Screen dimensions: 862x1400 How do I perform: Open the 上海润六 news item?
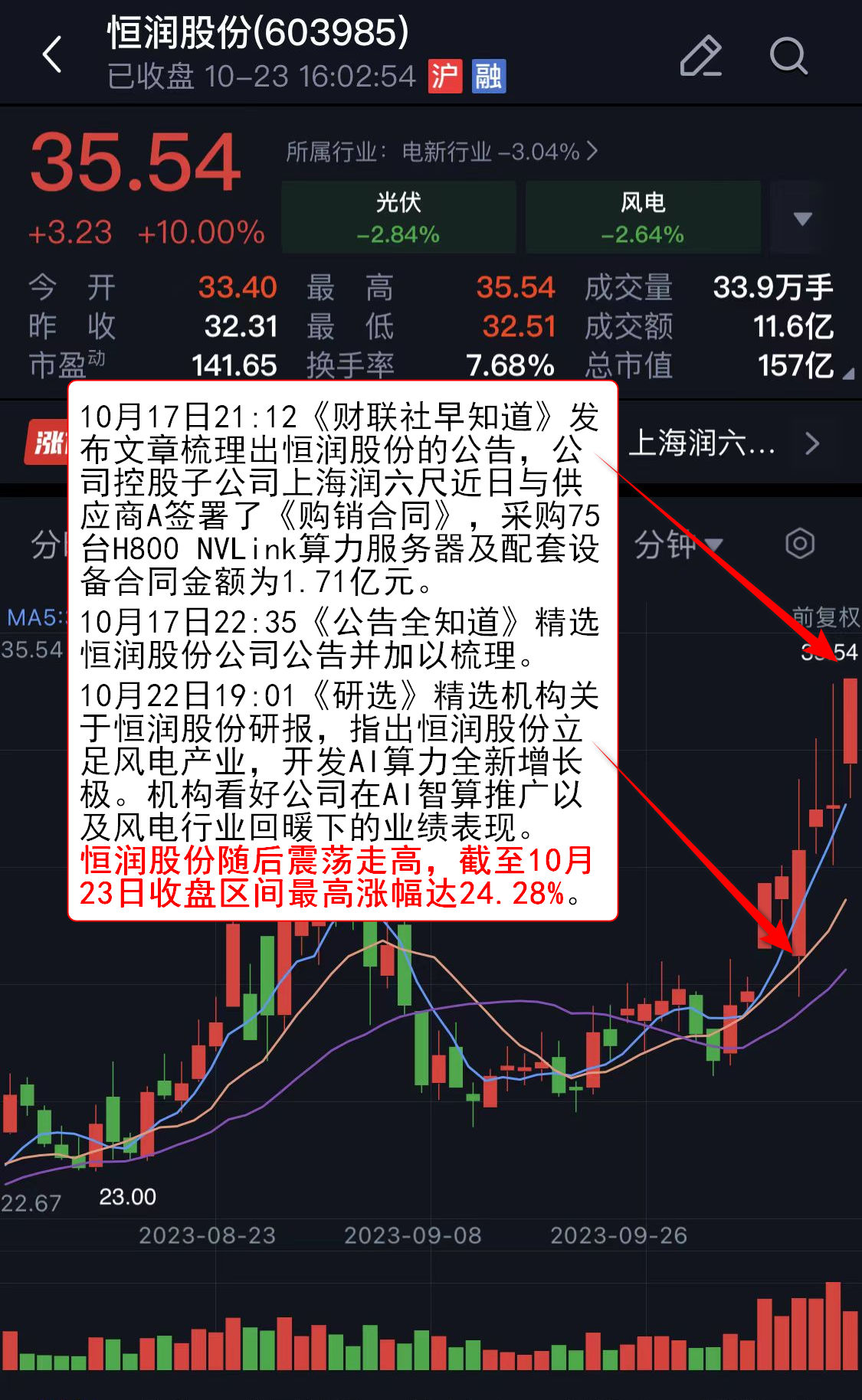(722, 443)
